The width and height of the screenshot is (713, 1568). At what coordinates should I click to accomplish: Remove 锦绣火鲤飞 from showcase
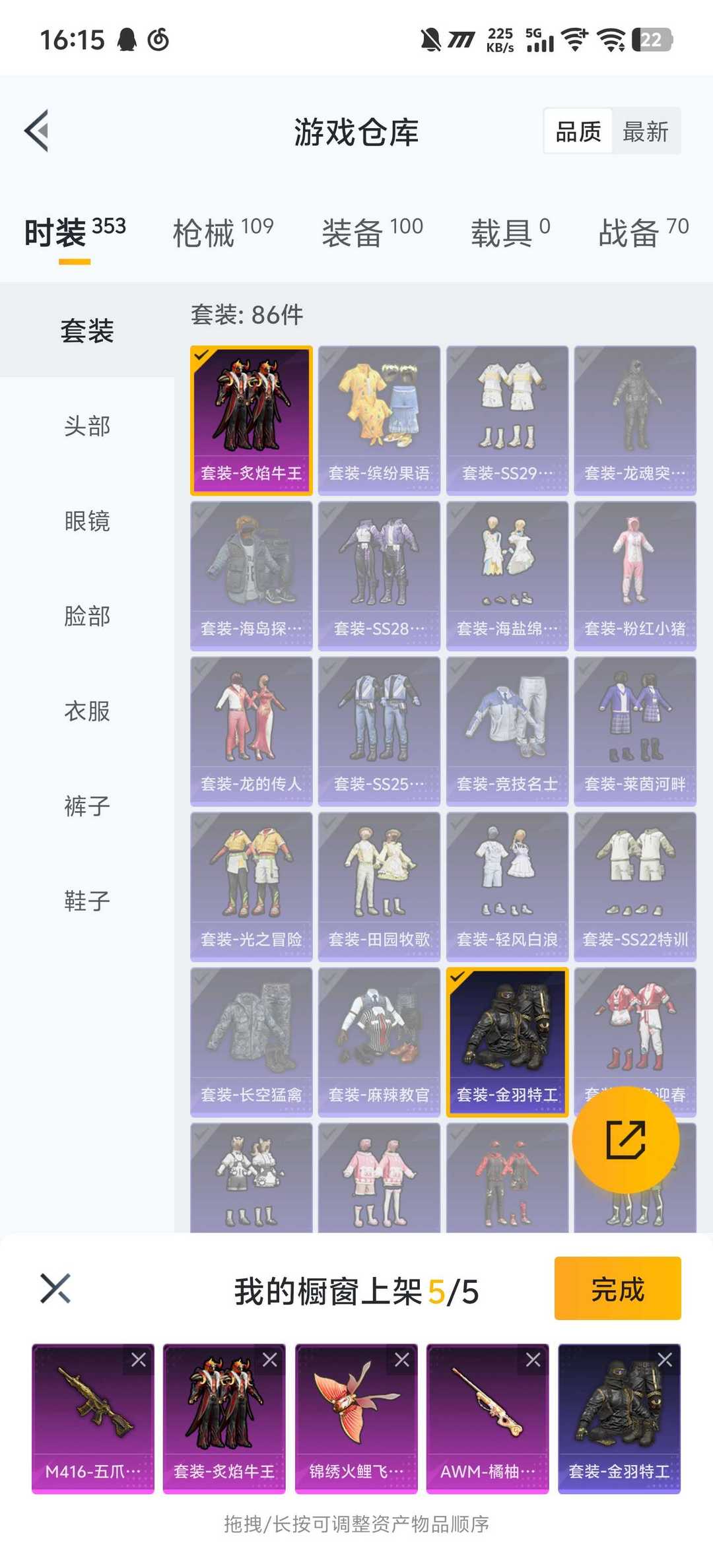tap(402, 1359)
